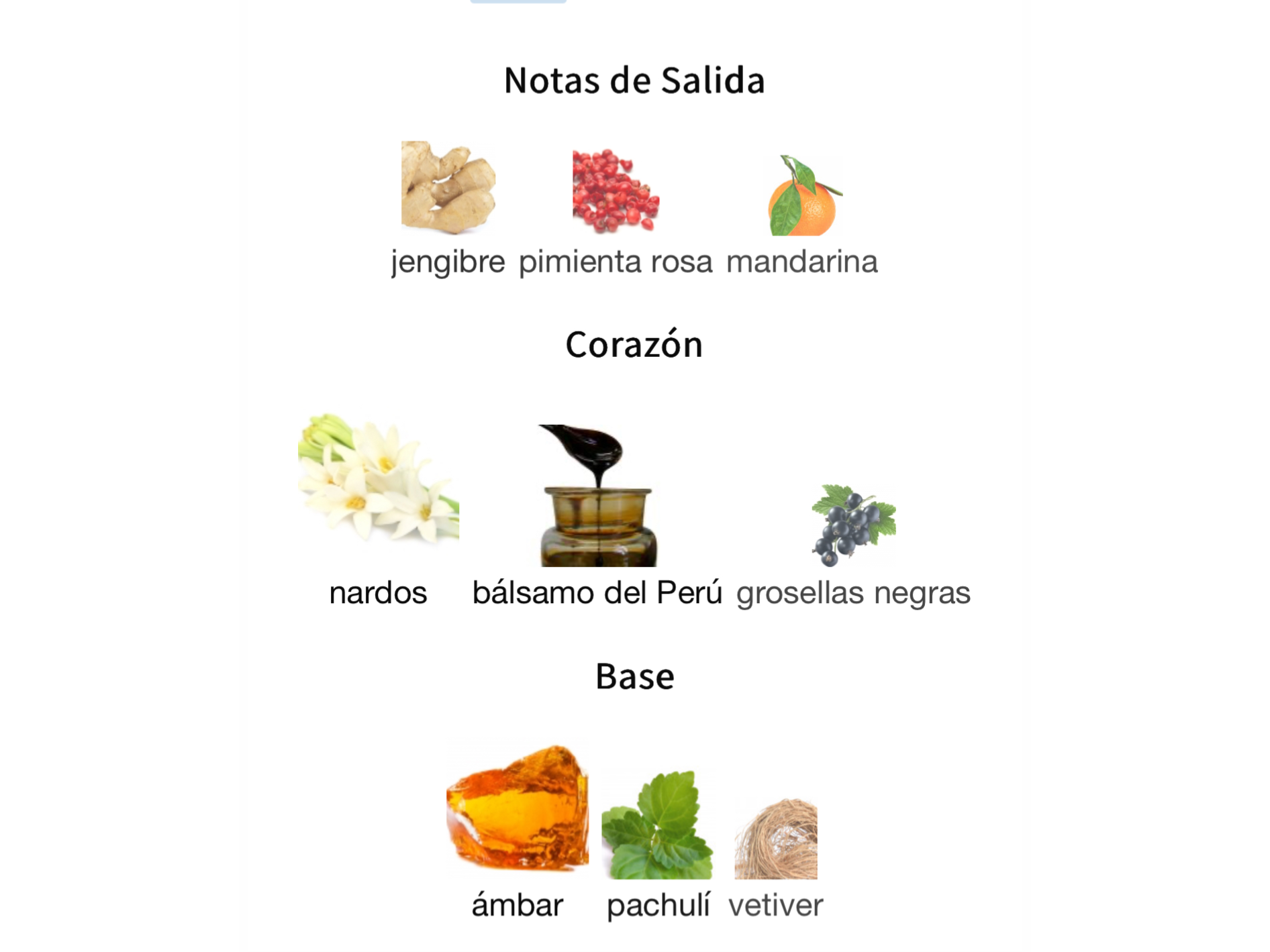Viewport: 1270px width, 952px height.
Task: Tap the bálsamo del Perú note
Action: [x=597, y=496]
